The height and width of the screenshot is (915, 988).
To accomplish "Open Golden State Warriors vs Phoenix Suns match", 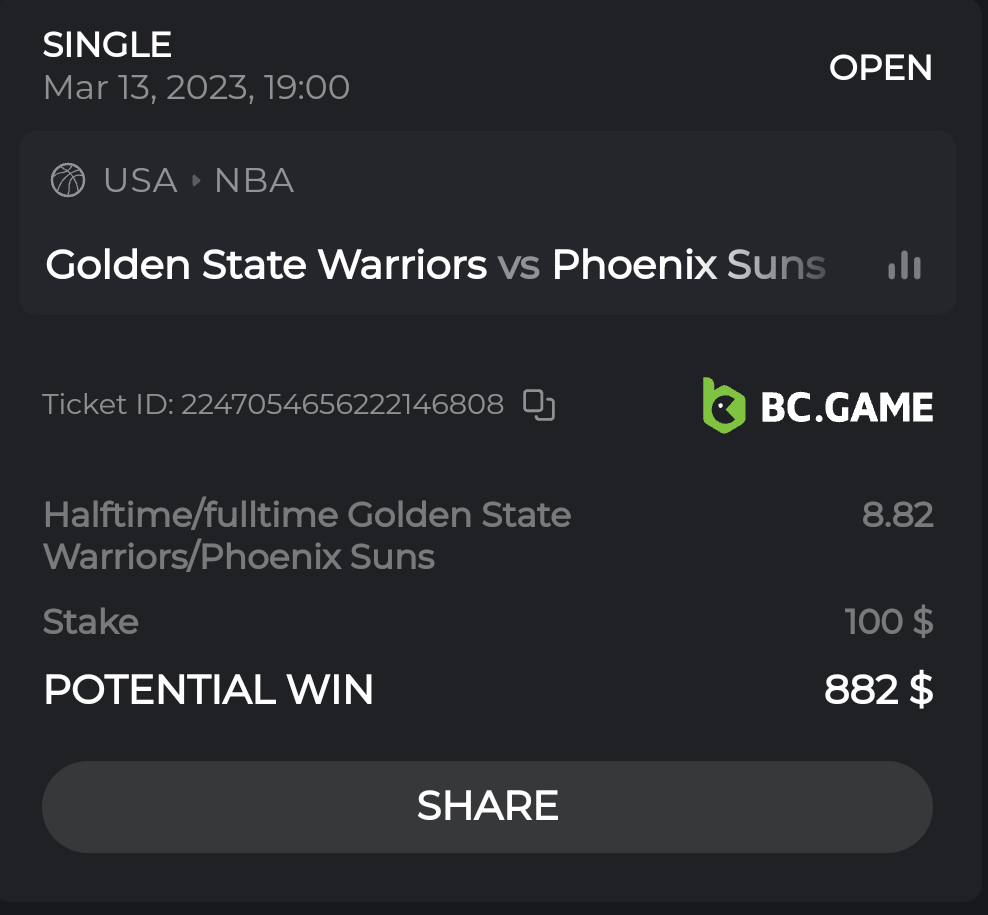I will point(436,265).
